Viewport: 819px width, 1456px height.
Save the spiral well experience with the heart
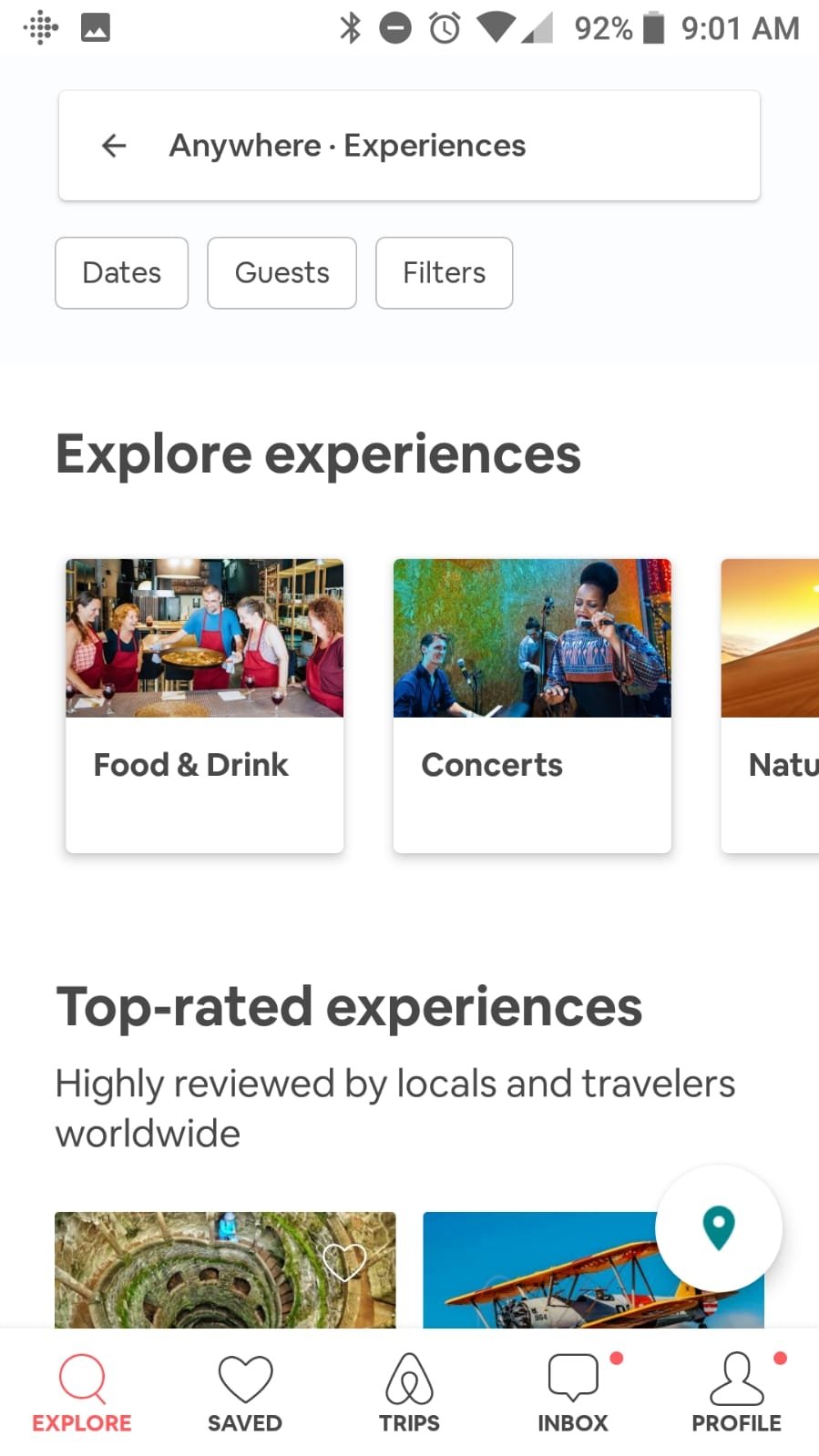point(344,1261)
